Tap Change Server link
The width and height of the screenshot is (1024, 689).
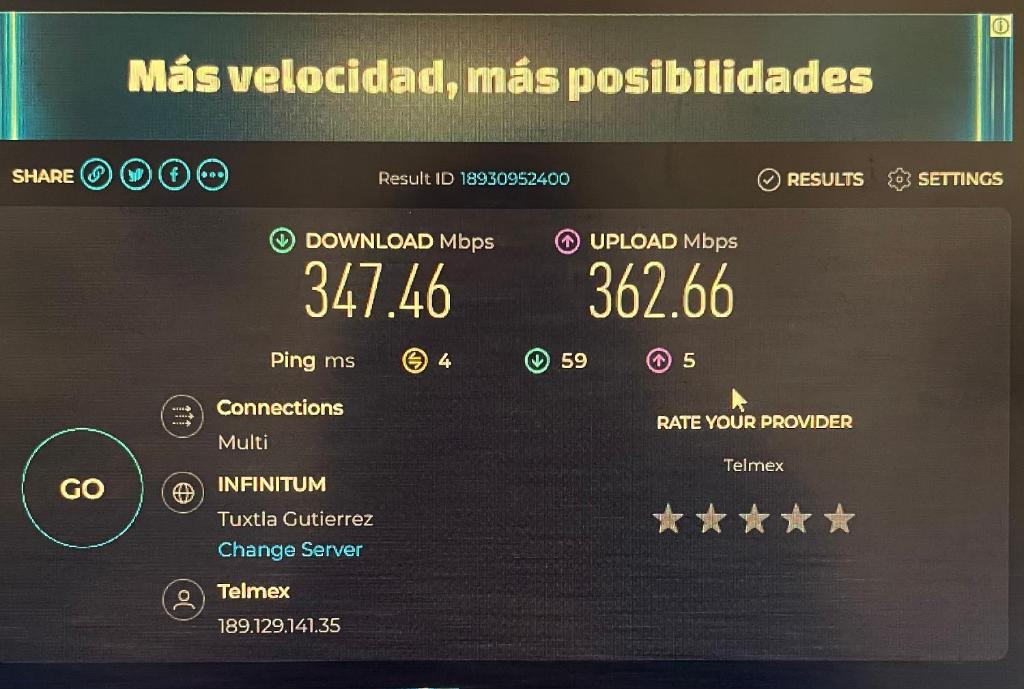pos(290,549)
